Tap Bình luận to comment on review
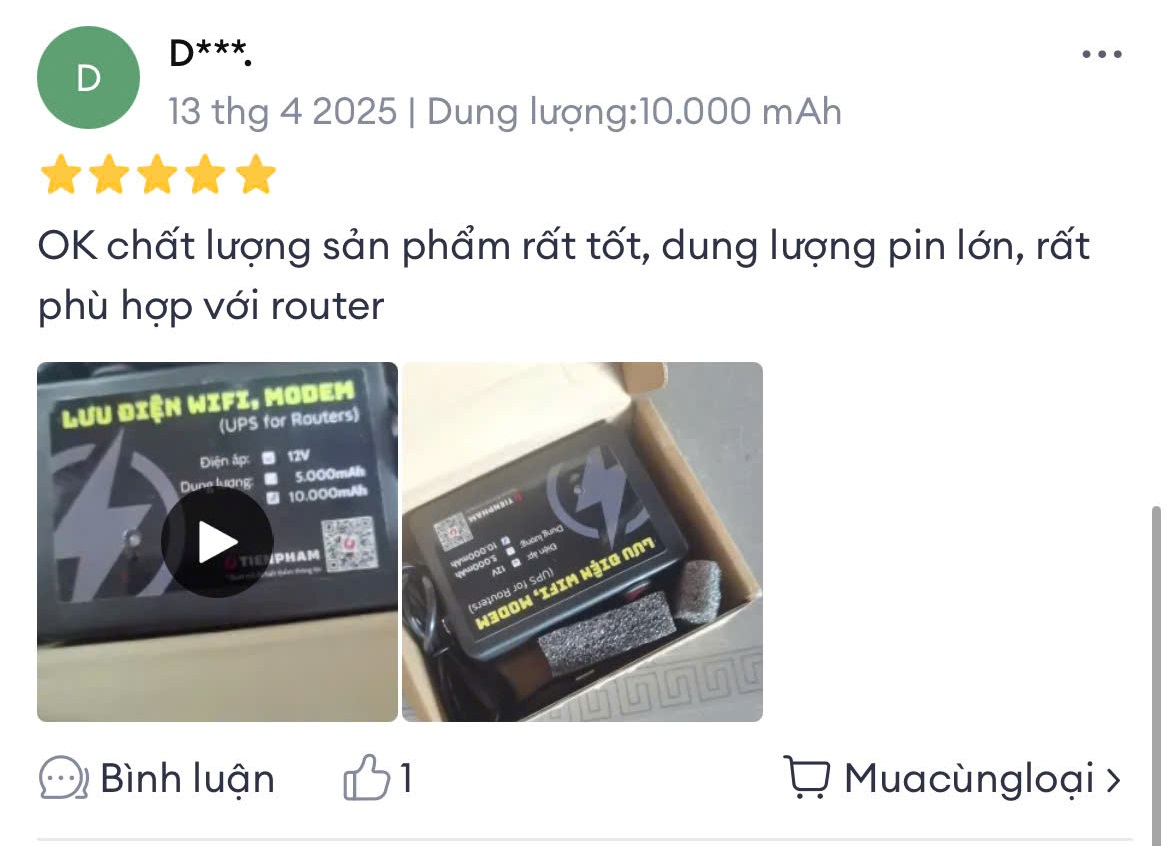Screen dimensions: 1170x846 pyautogui.click(x=157, y=778)
